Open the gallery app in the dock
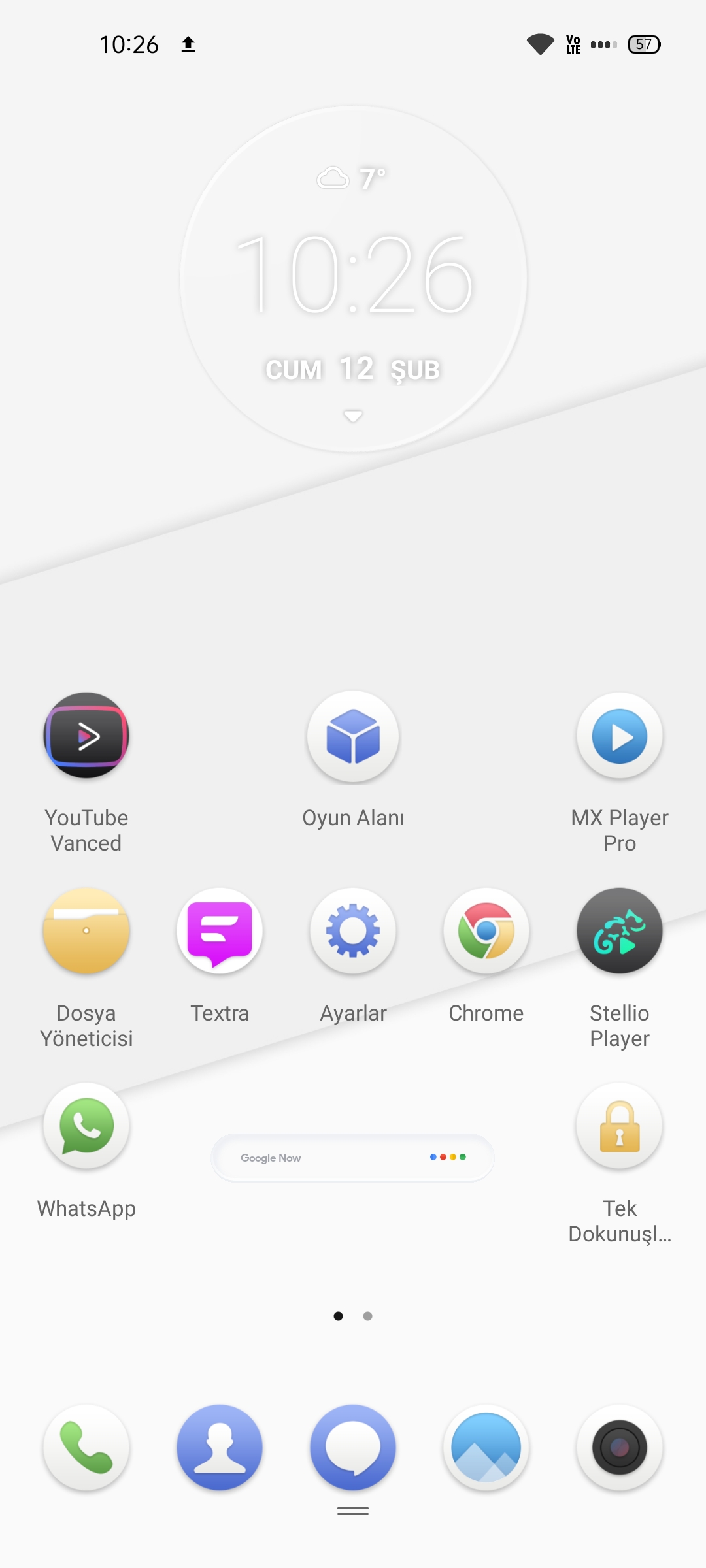The image size is (706, 1568). click(x=486, y=1448)
